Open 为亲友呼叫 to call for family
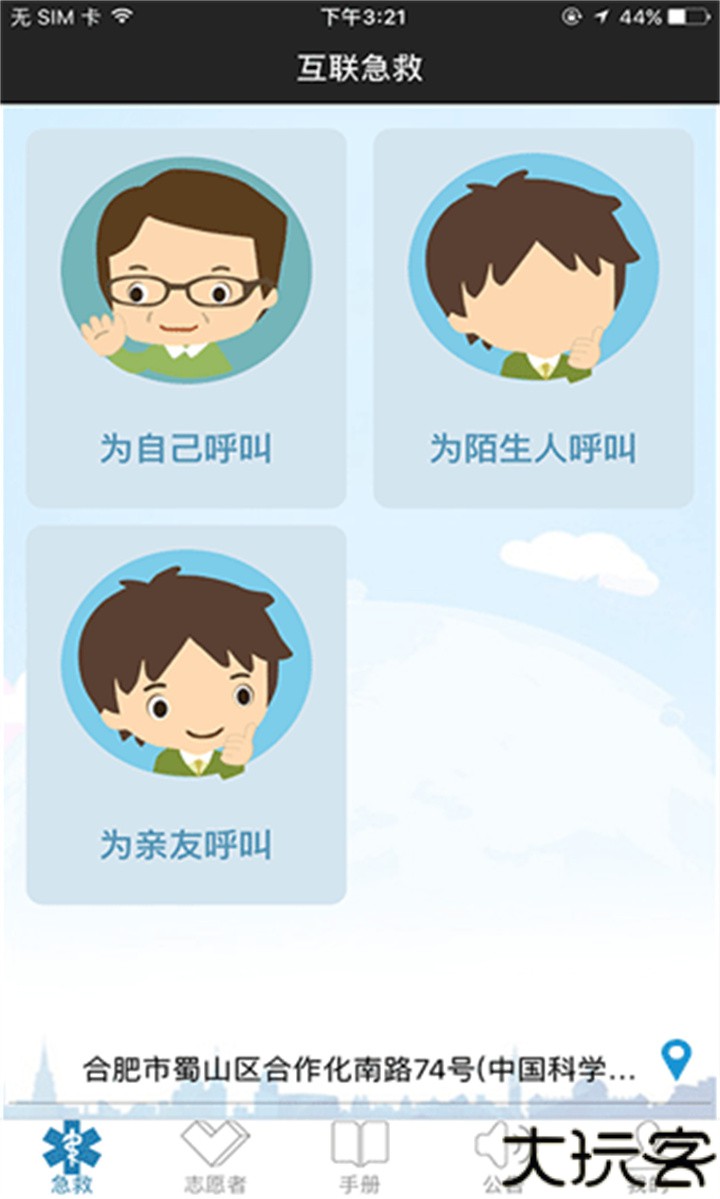 (185, 843)
